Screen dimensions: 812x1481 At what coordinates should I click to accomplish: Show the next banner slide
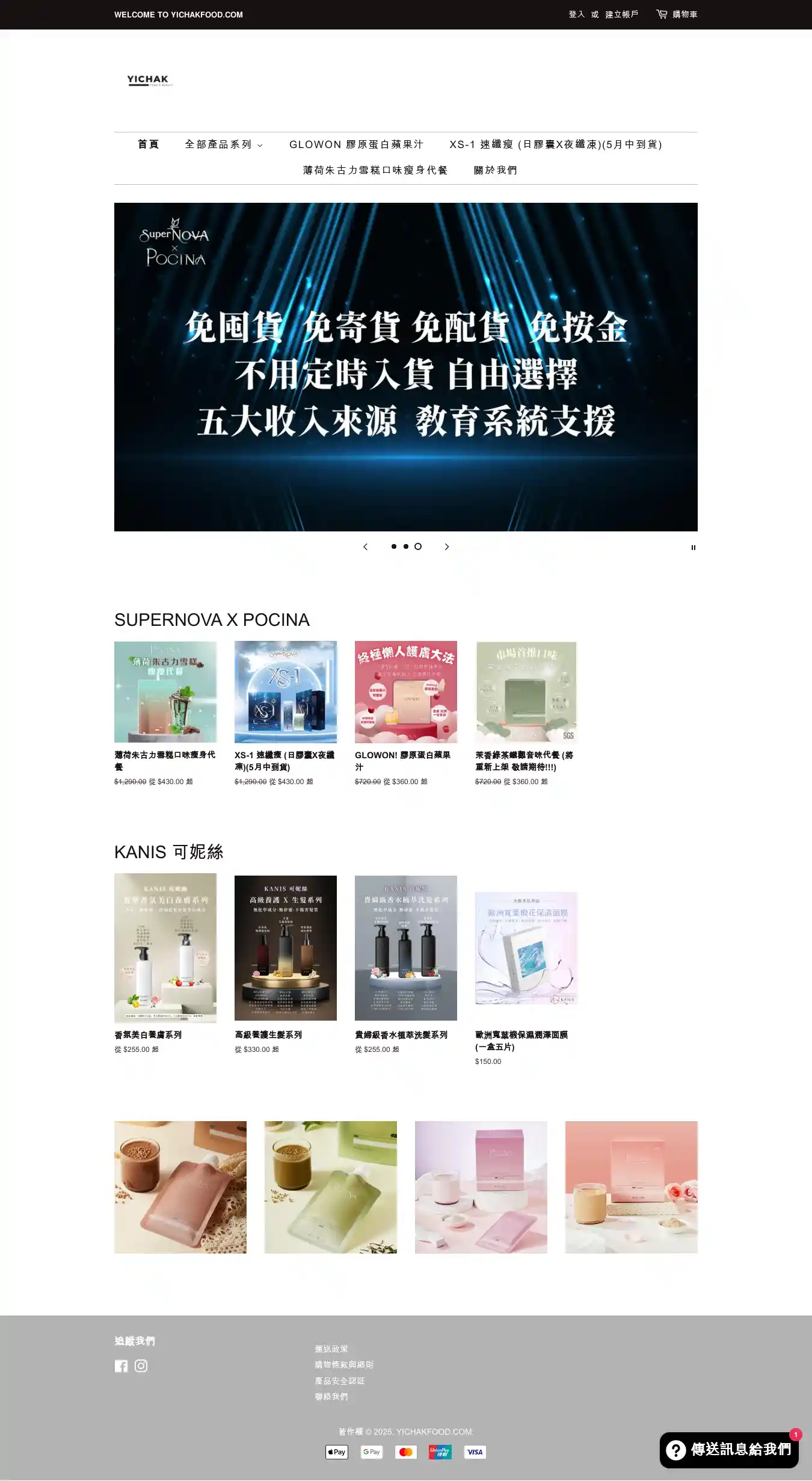tap(446, 546)
